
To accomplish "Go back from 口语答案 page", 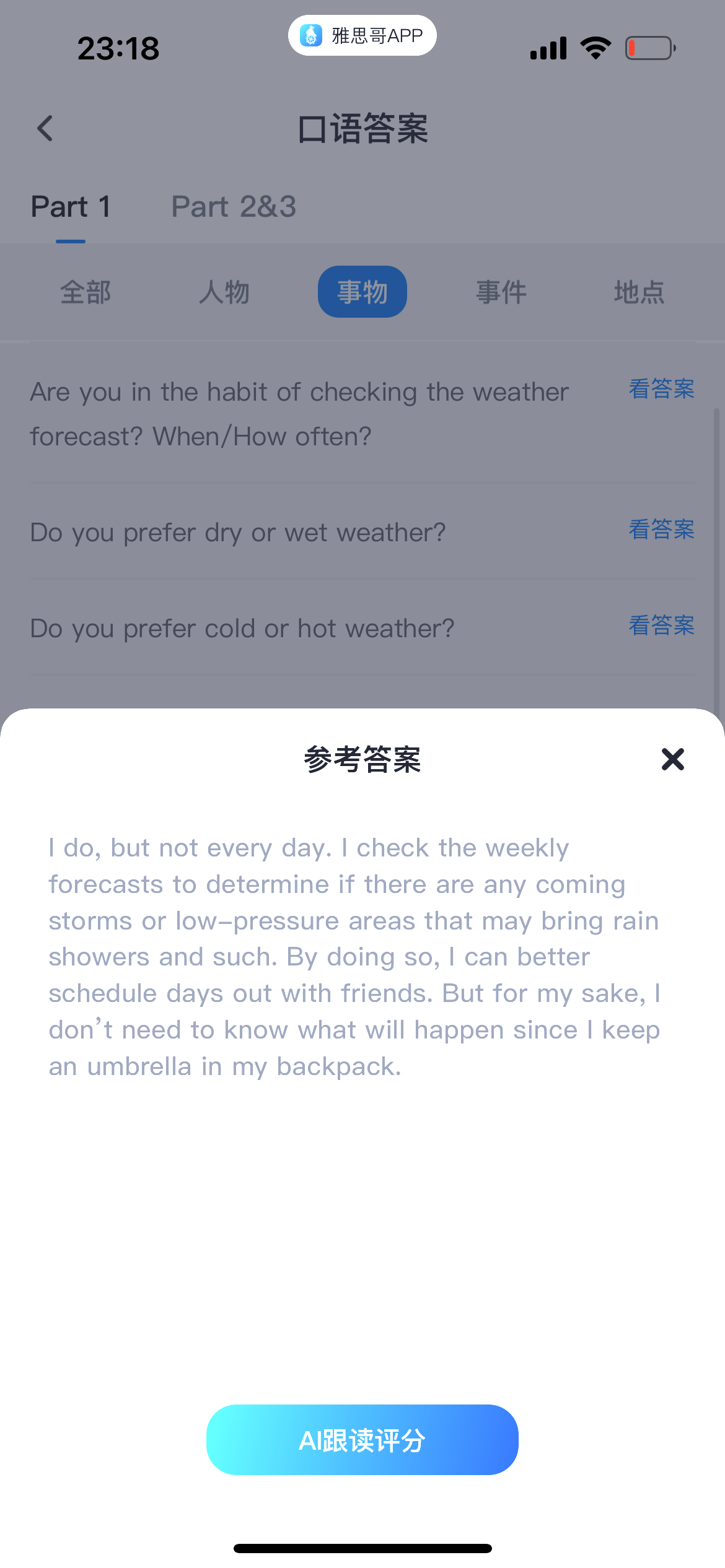I will pyautogui.click(x=45, y=129).
